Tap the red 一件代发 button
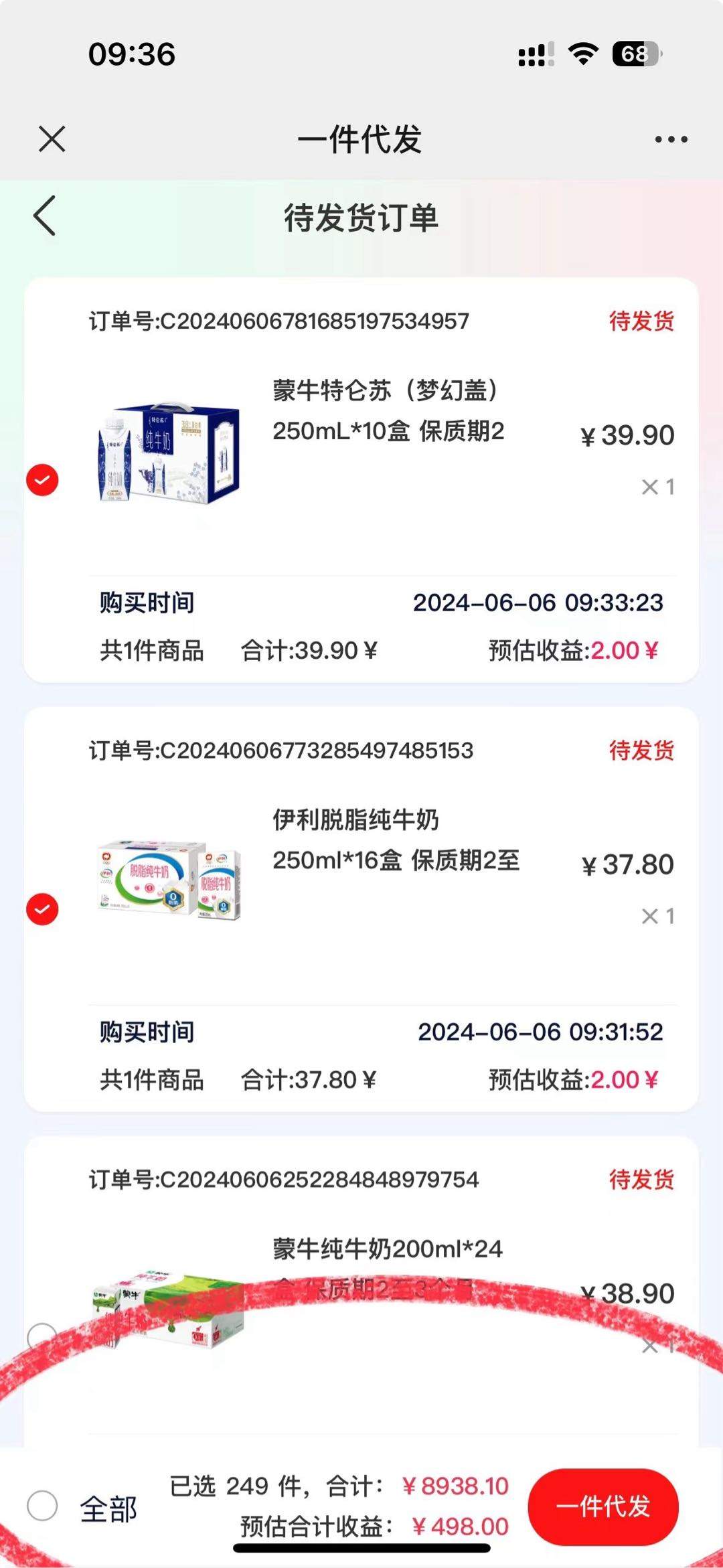The height and width of the screenshot is (1568, 723). coord(603,1506)
